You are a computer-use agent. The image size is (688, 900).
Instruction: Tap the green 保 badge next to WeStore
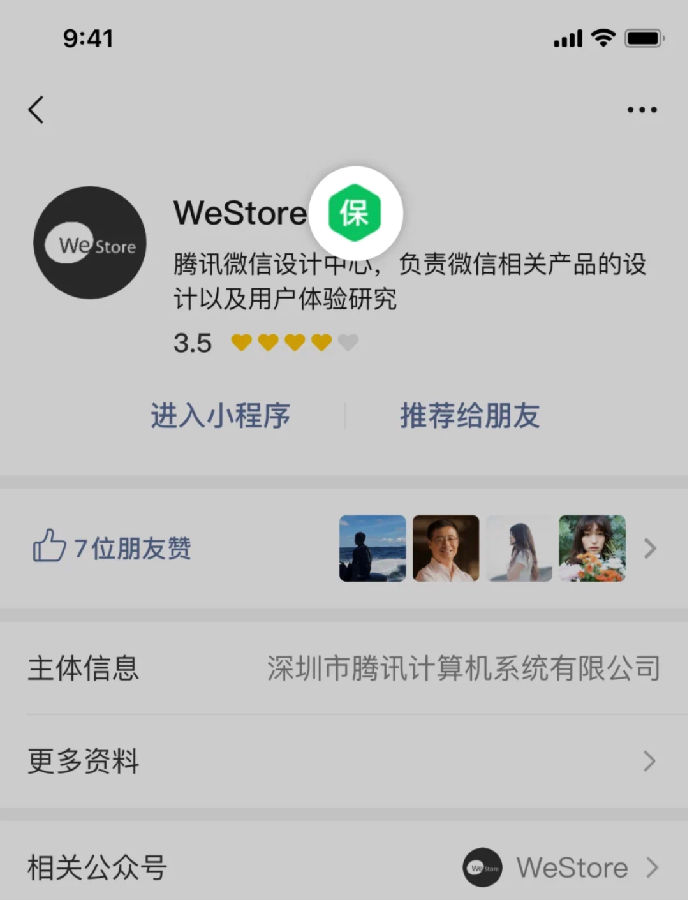tap(355, 213)
